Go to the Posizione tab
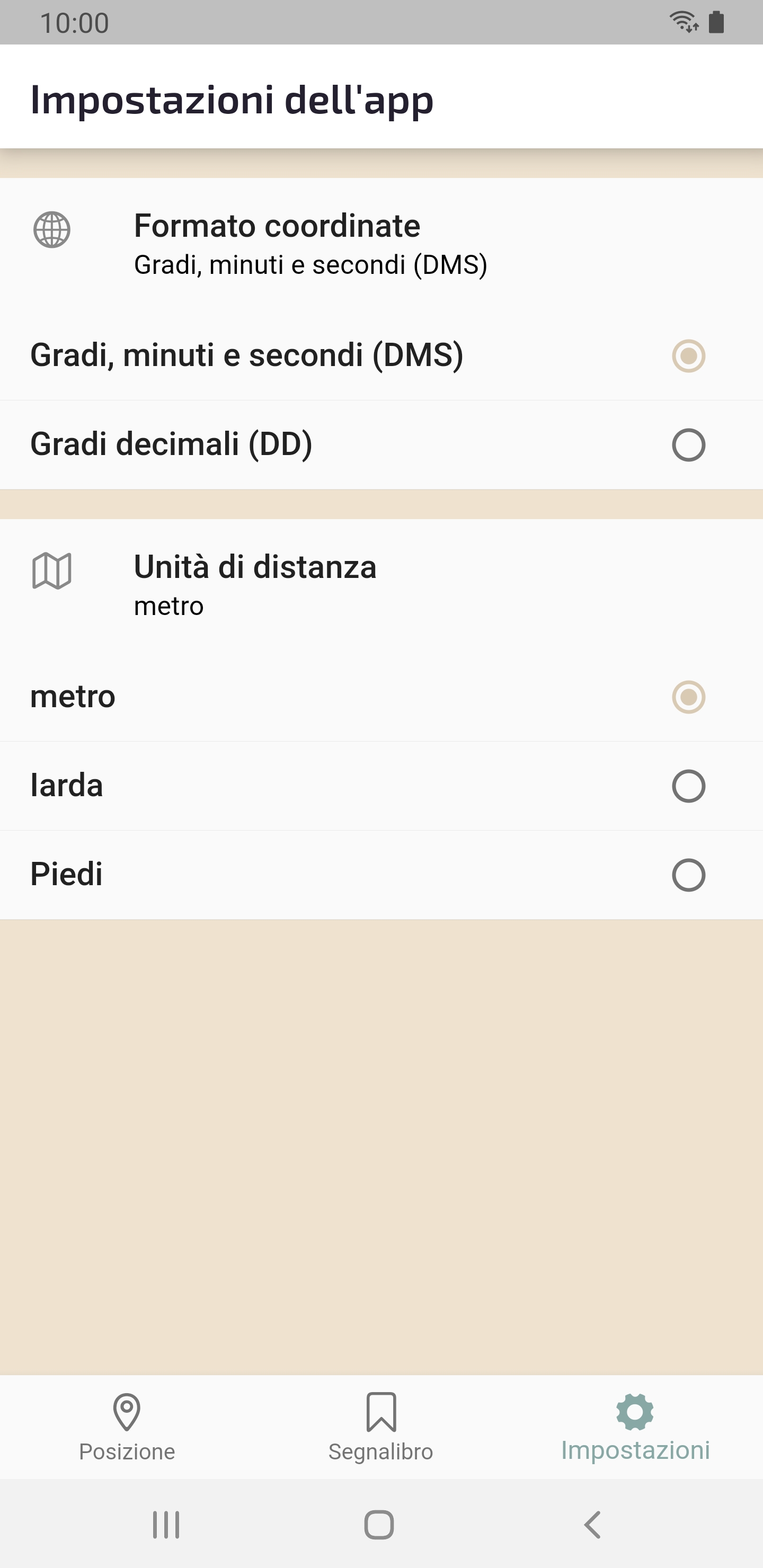The width and height of the screenshot is (763, 1568). point(127,1427)
